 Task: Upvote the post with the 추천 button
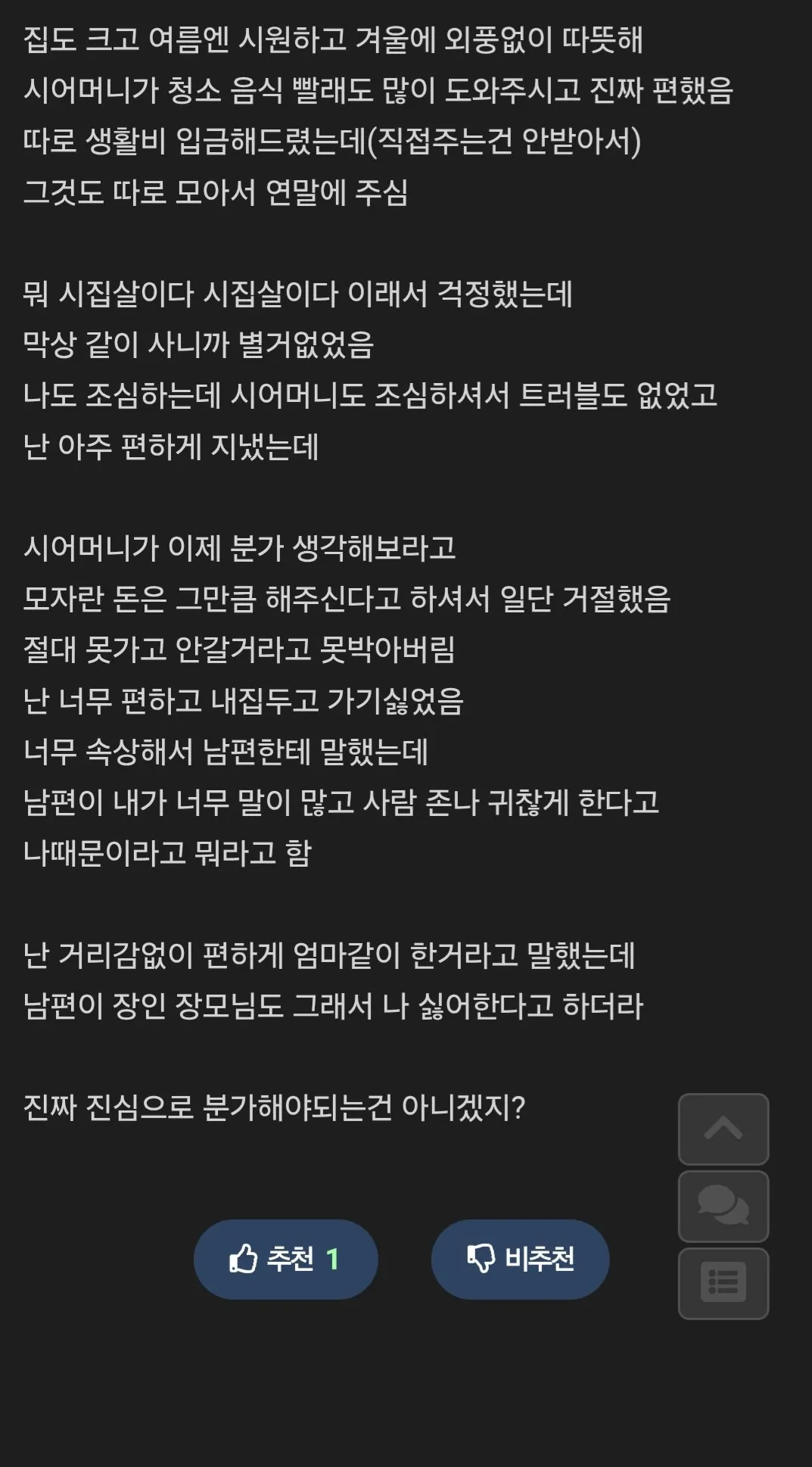tap(288, 1258)
